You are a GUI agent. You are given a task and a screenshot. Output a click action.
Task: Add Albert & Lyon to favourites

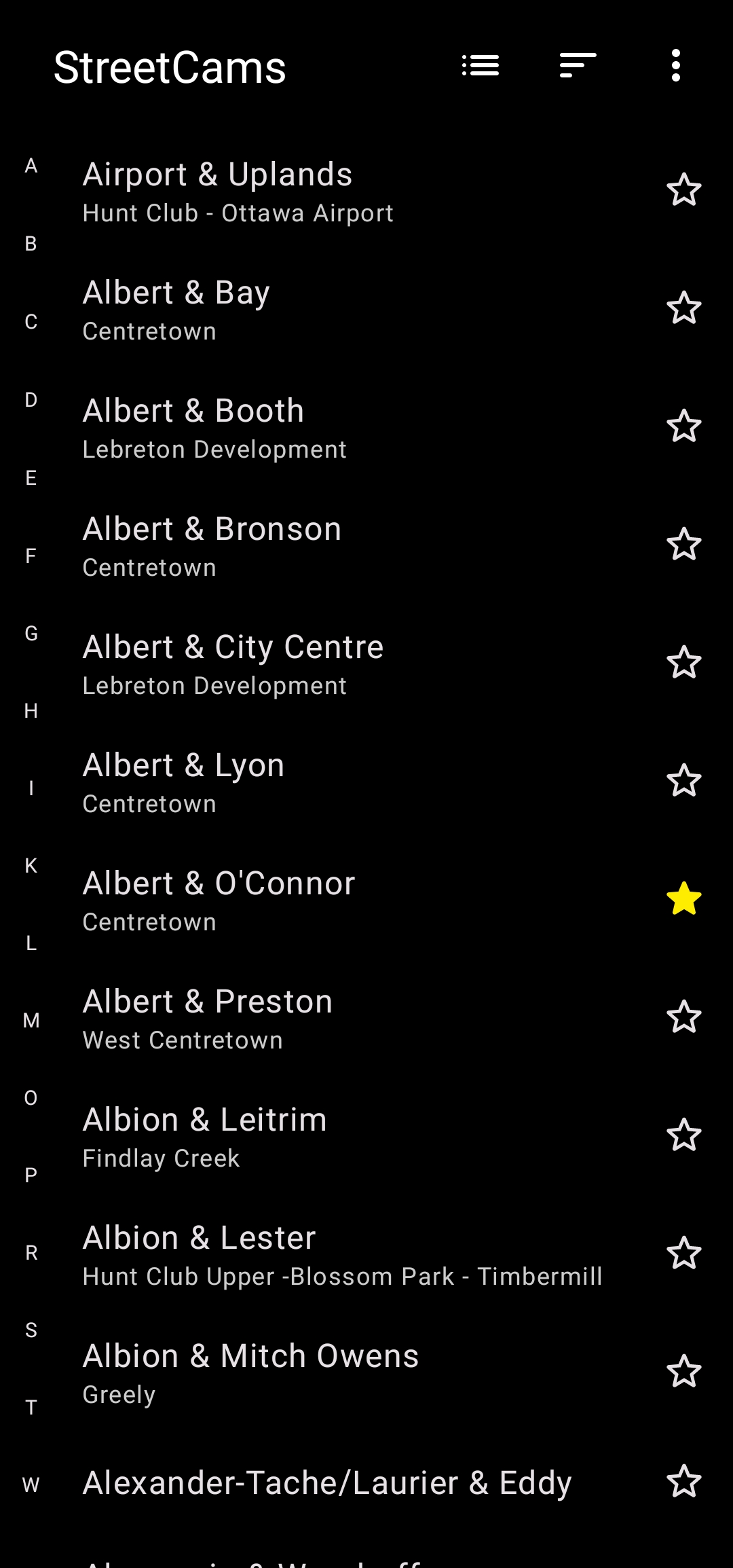click(x=683, y=781)
